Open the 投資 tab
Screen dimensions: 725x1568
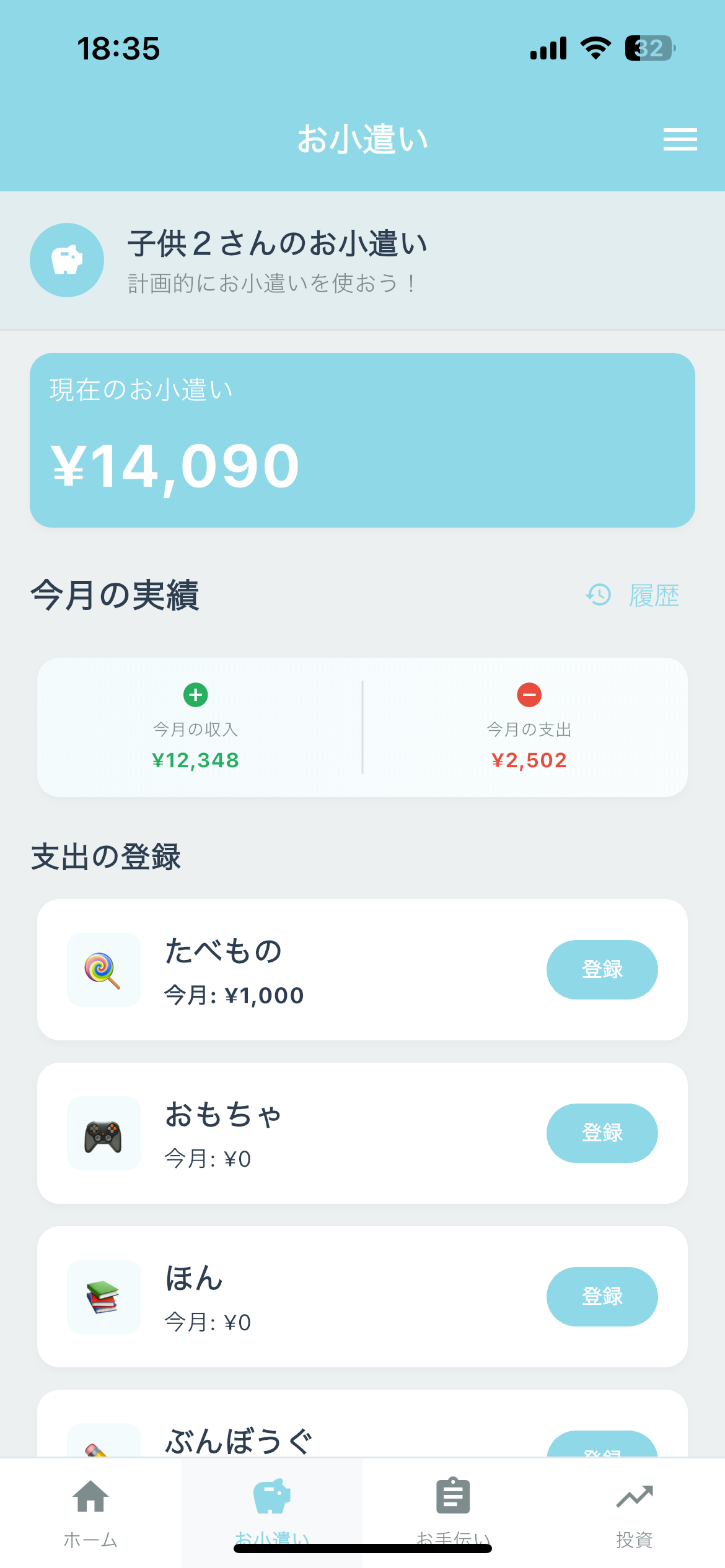635,1511
